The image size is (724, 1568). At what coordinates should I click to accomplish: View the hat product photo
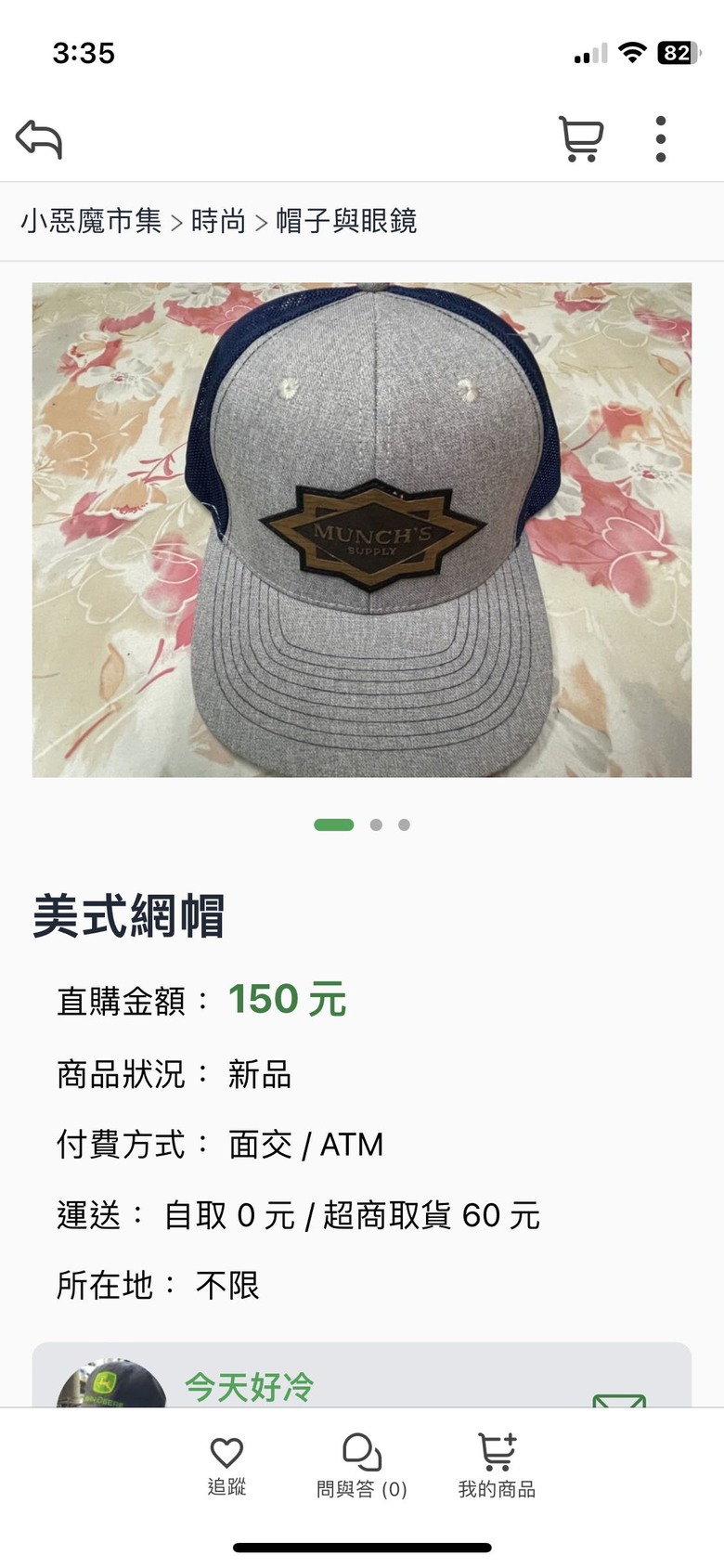pyautogui.click(x=362, y=529)
